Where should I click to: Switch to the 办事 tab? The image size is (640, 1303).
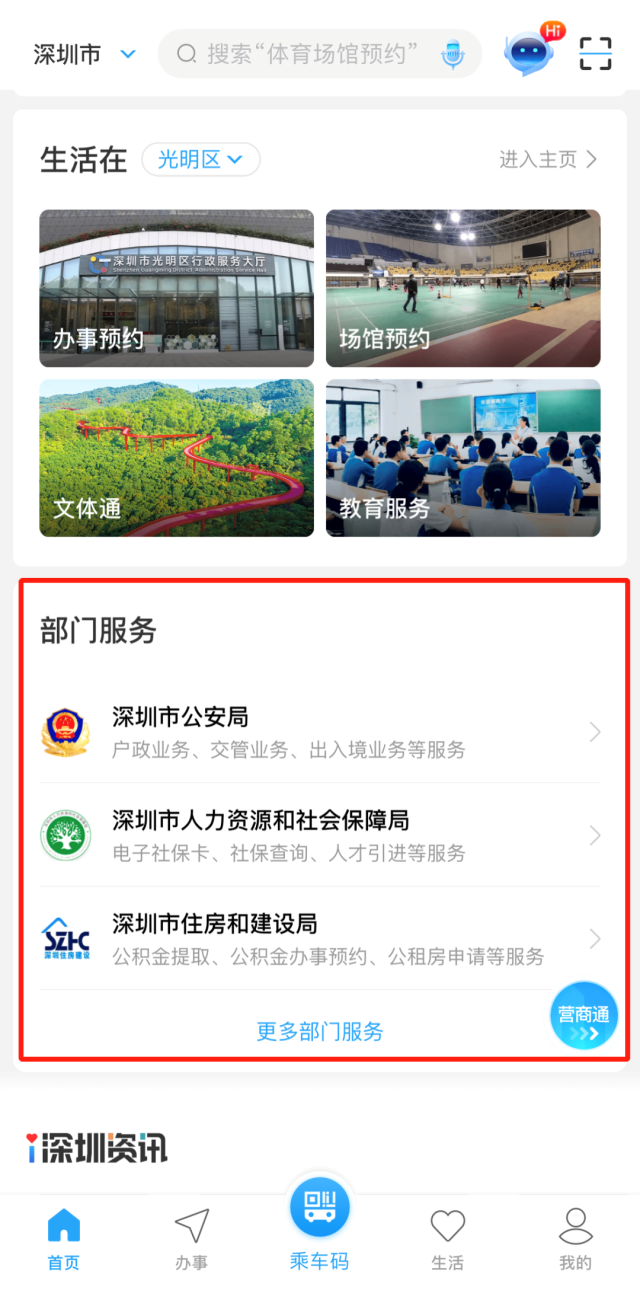pos(191,1240)
